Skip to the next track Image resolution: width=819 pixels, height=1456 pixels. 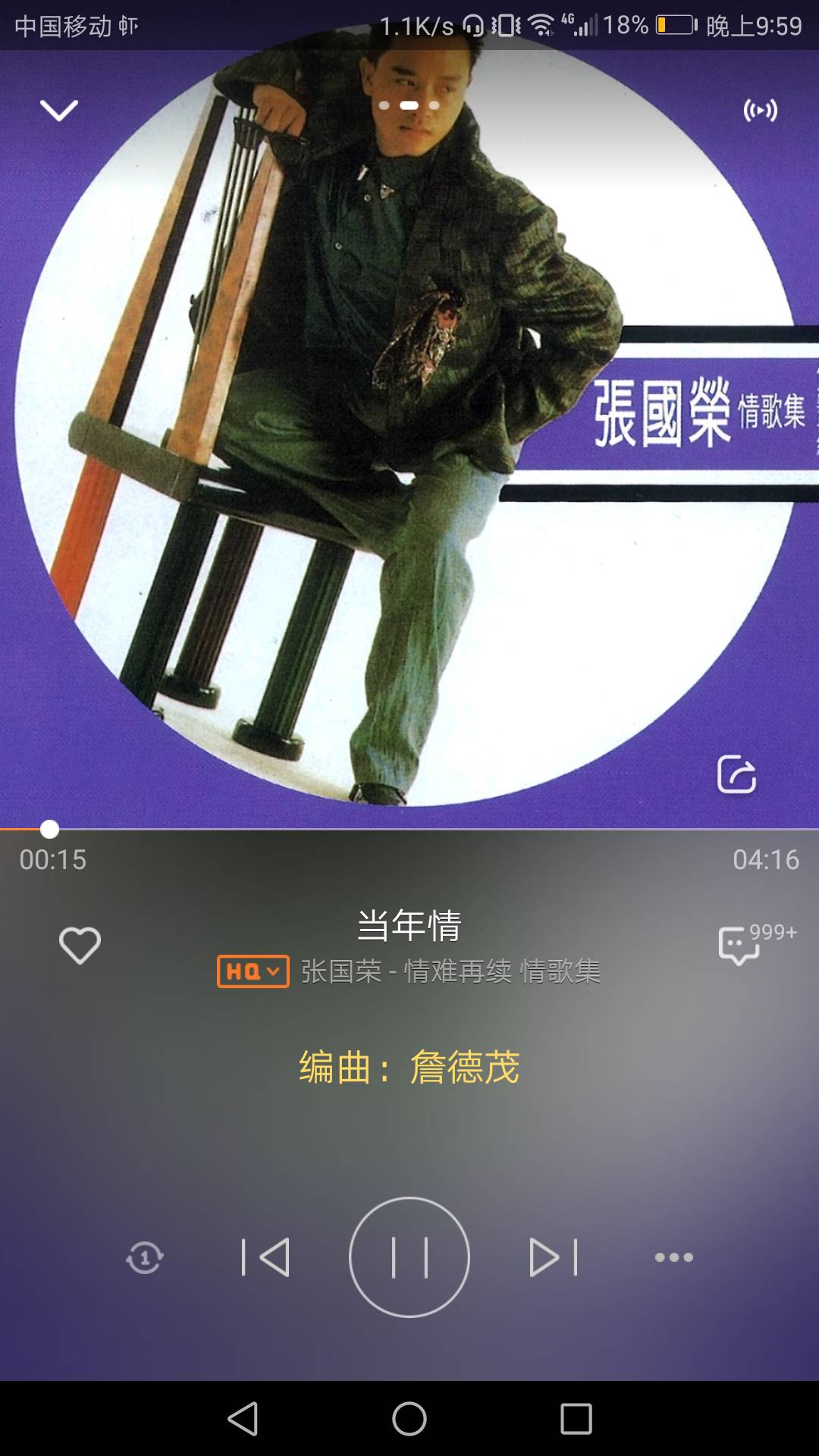(x=554, y=1257)
